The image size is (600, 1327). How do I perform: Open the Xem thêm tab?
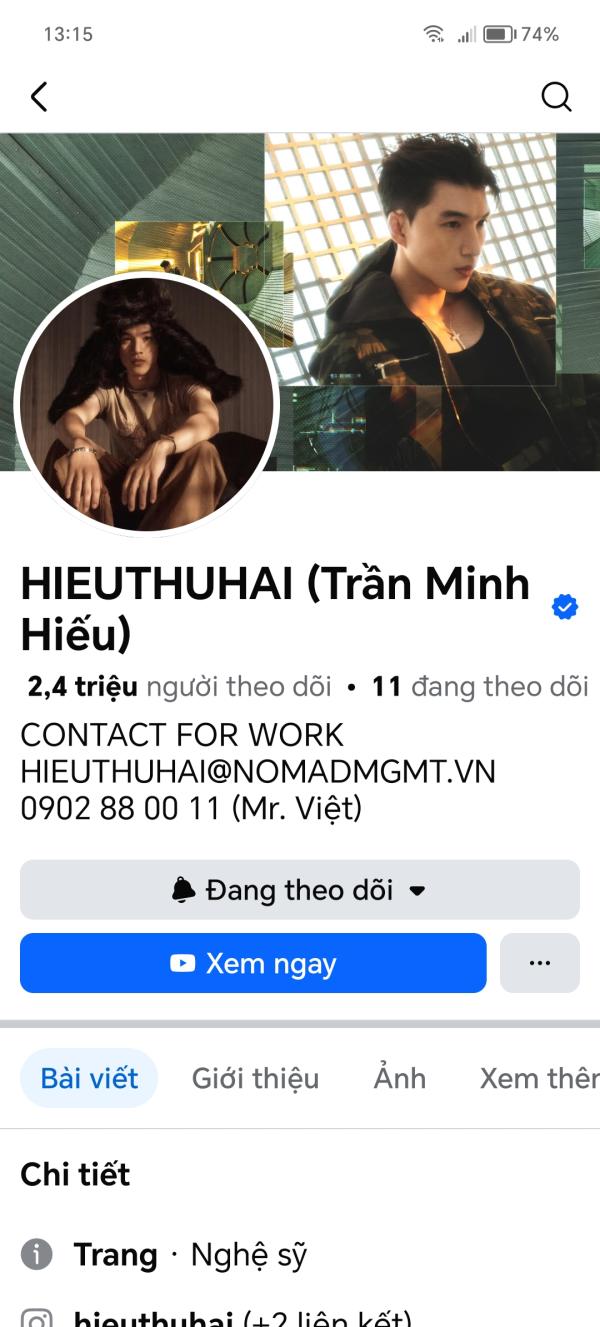(538, 1078)
